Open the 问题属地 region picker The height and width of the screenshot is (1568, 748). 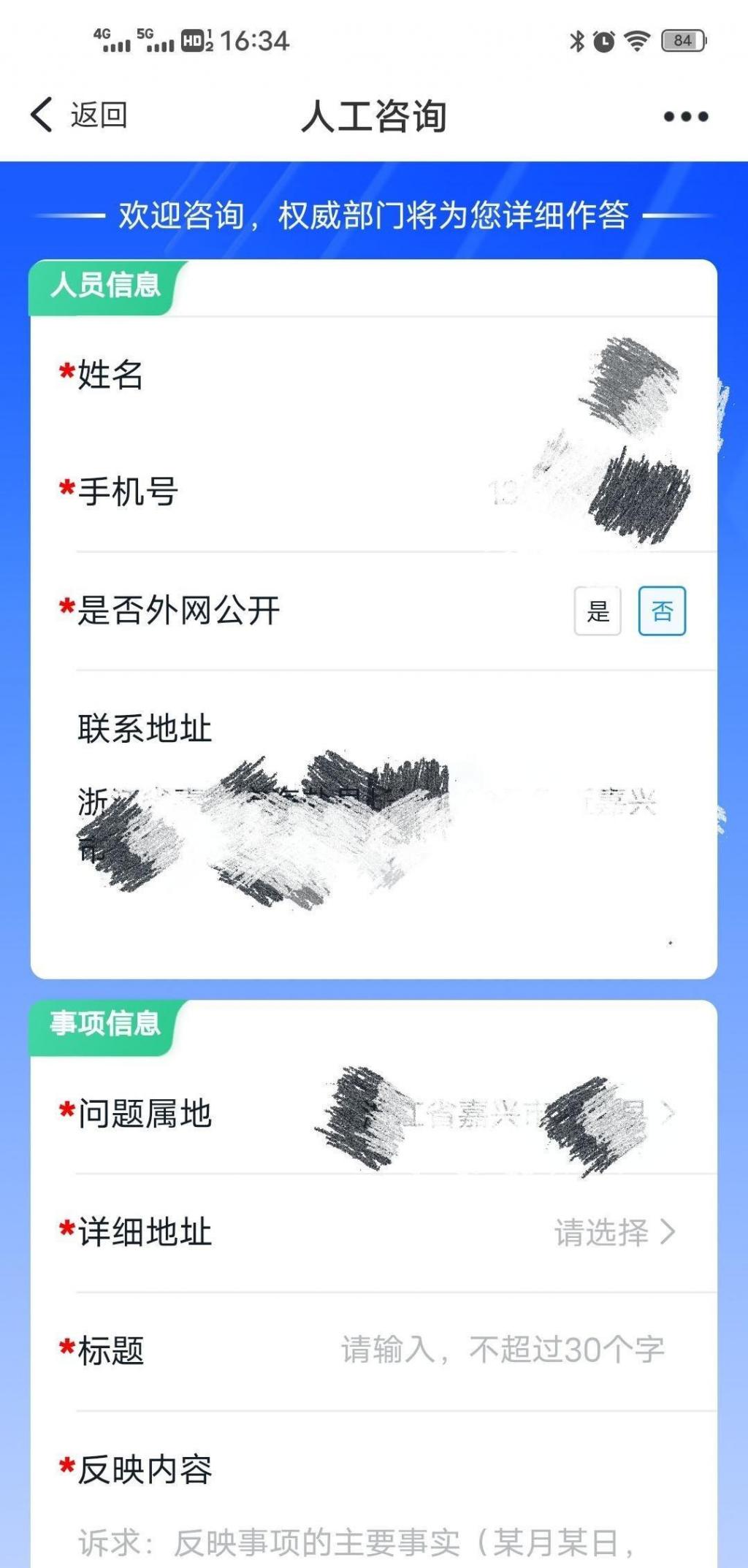pyautogui.click(x=511, y=1114)
